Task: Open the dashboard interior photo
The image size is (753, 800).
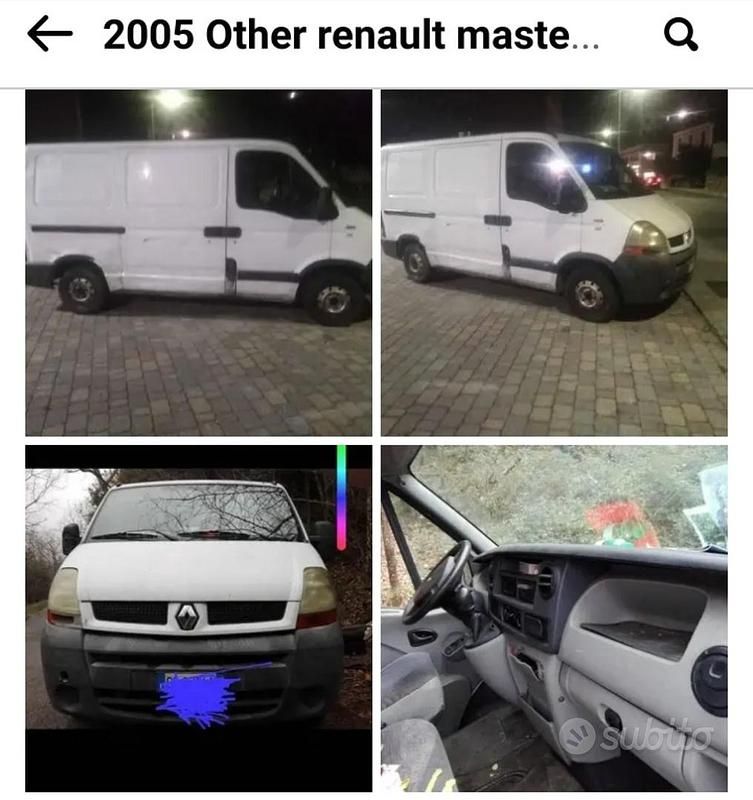Action: (x=560, y=620)
